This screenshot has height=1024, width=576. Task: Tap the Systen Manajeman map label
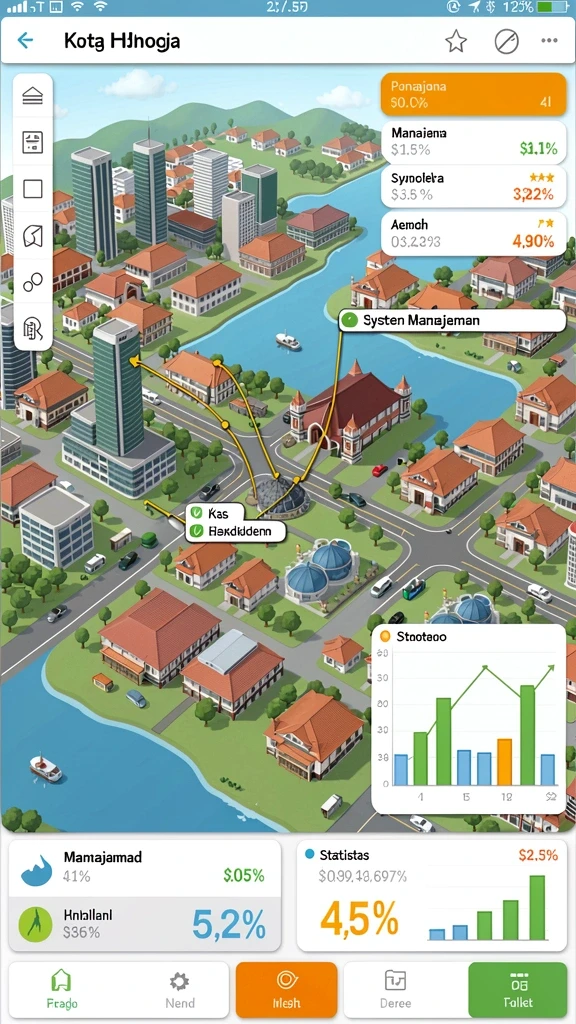click(452, 320)
